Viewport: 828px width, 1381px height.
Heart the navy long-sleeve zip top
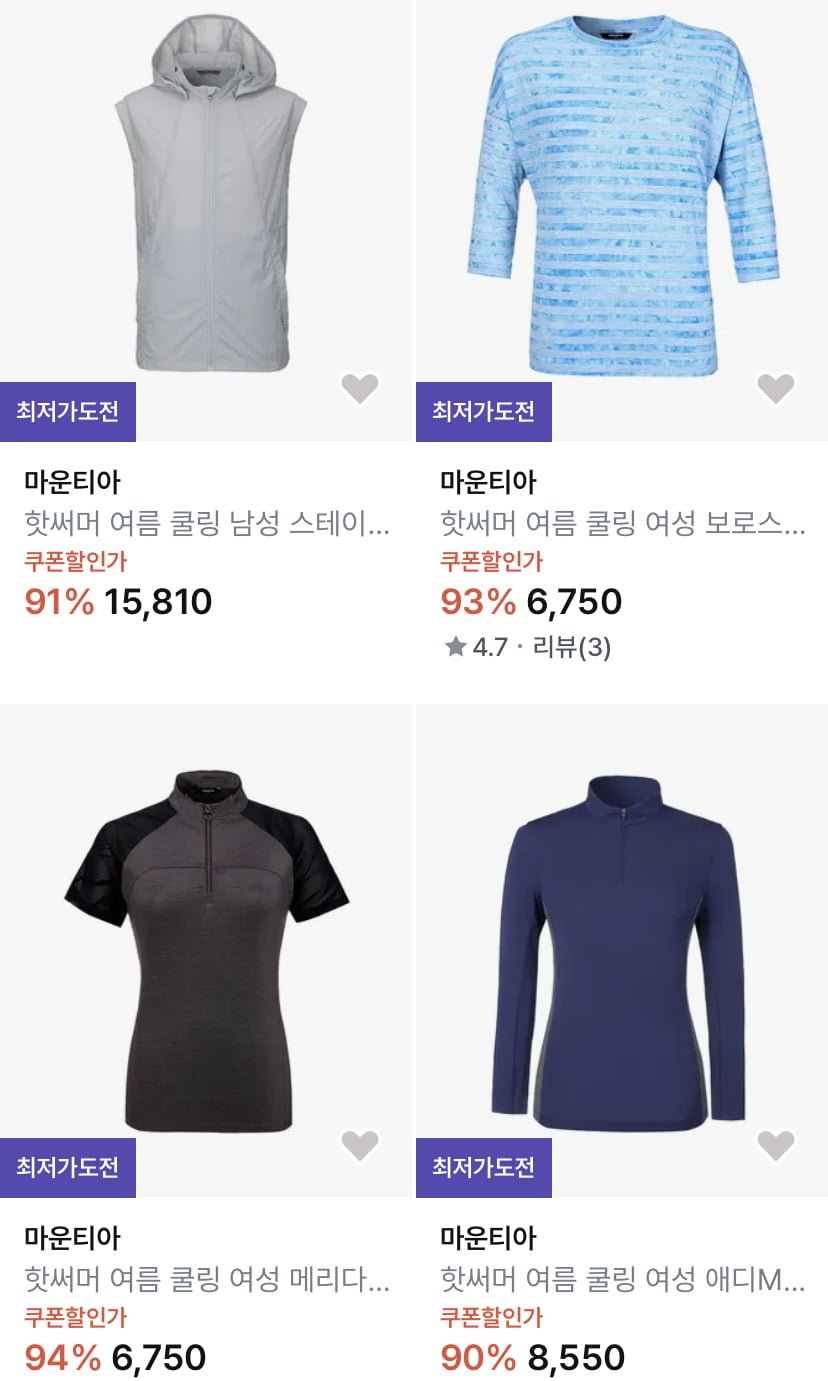click(x=776, y=1145)
